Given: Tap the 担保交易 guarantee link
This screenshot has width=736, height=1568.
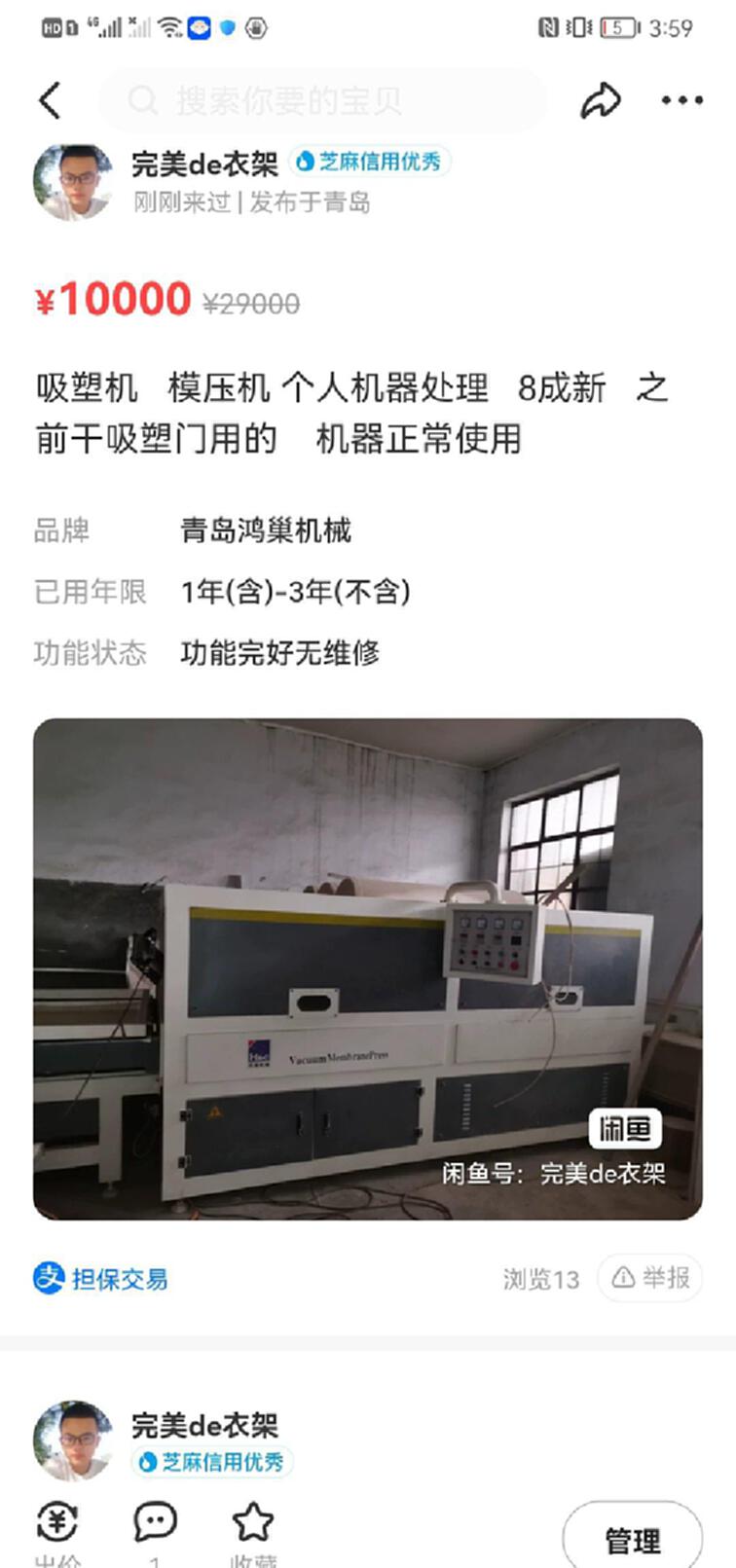Looking at the screenshot, I should [101, 1278].
